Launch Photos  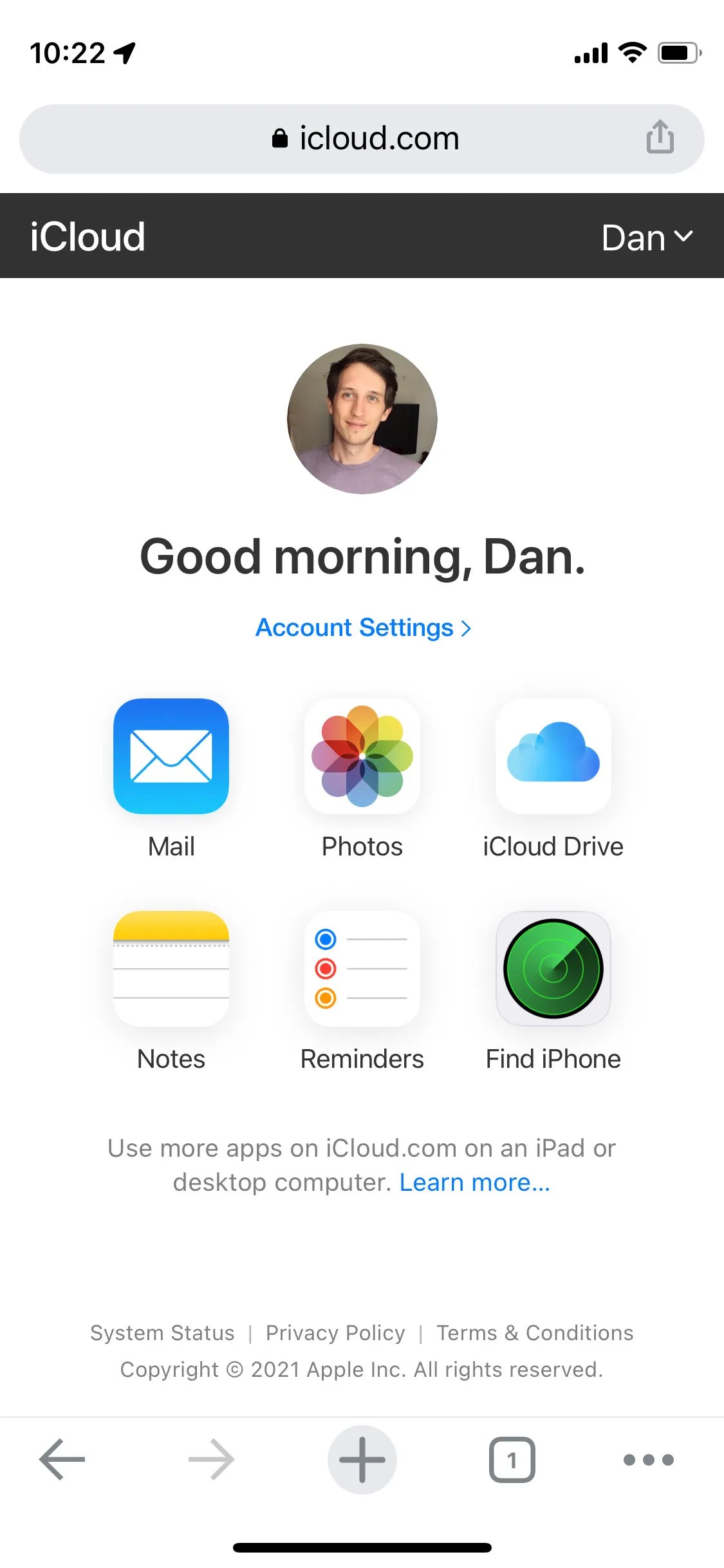tap(362, 756)
